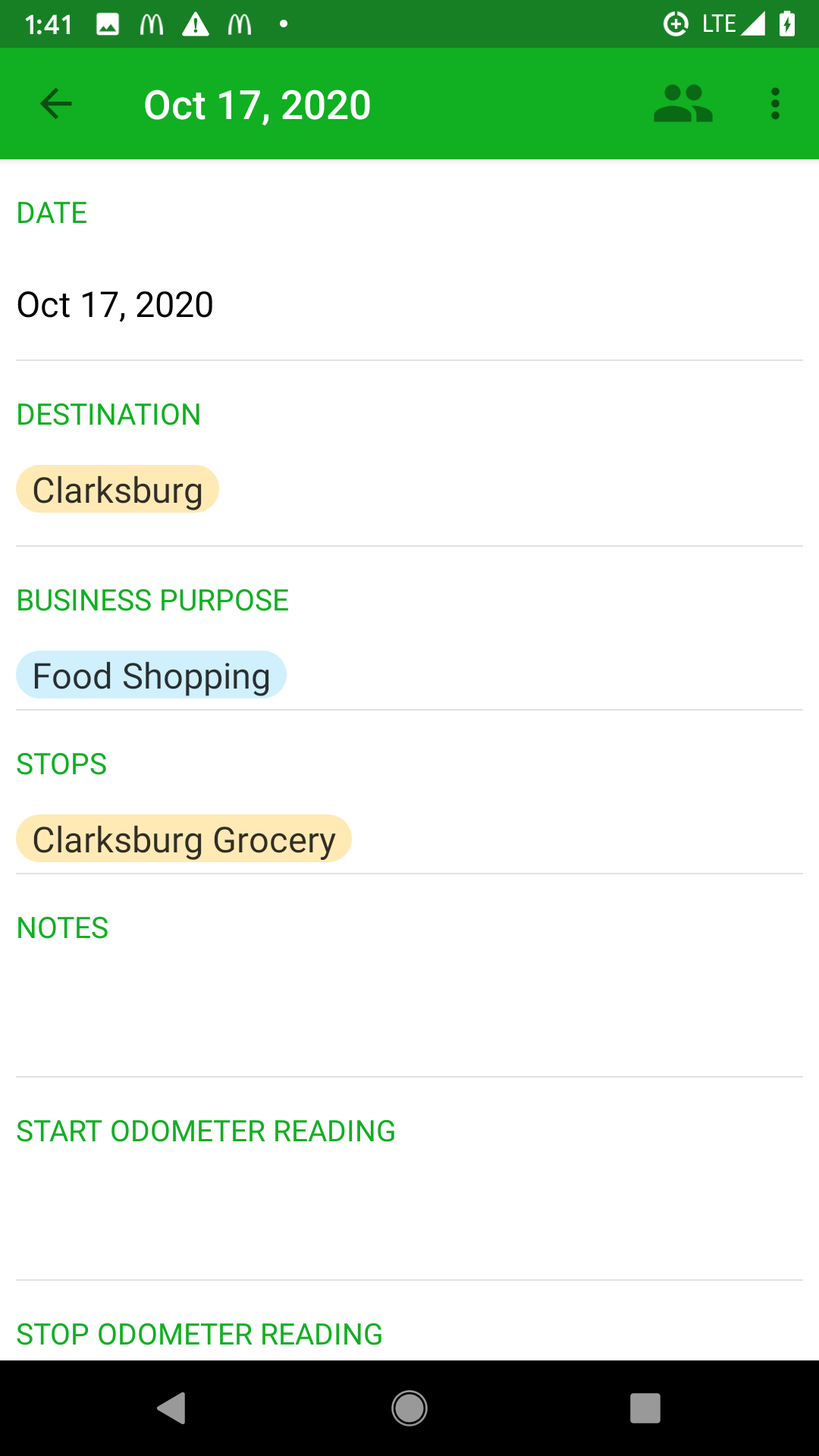Tap the system home button

(x=409, y=1408)
